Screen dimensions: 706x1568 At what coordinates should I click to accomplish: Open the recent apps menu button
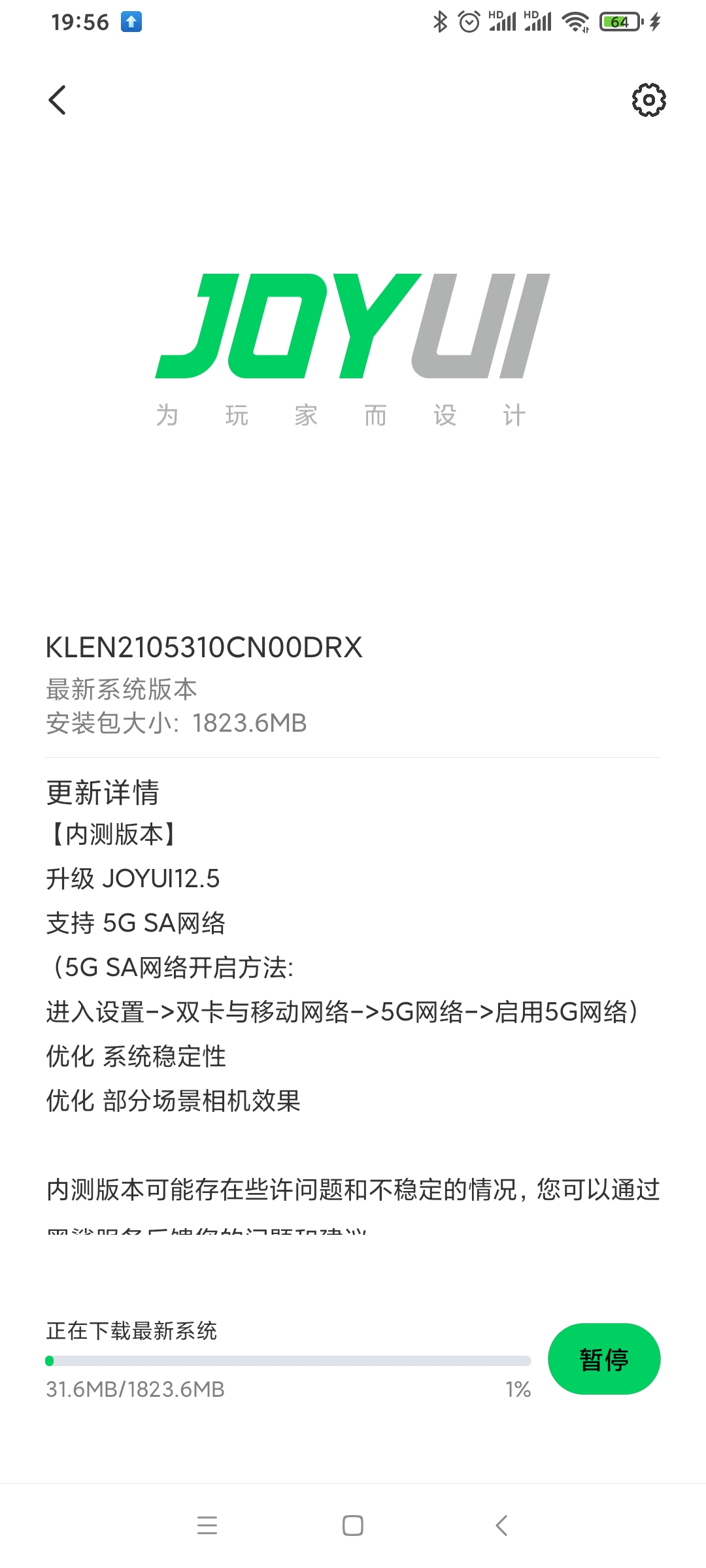(207, 1526)
